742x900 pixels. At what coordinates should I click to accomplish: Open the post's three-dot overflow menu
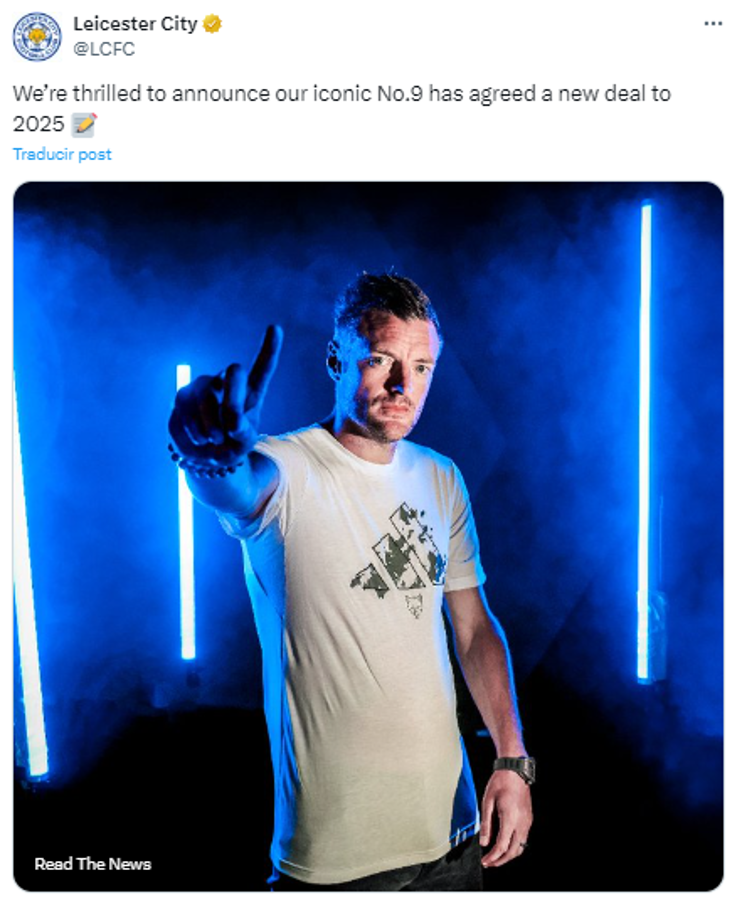click(712, 24)
